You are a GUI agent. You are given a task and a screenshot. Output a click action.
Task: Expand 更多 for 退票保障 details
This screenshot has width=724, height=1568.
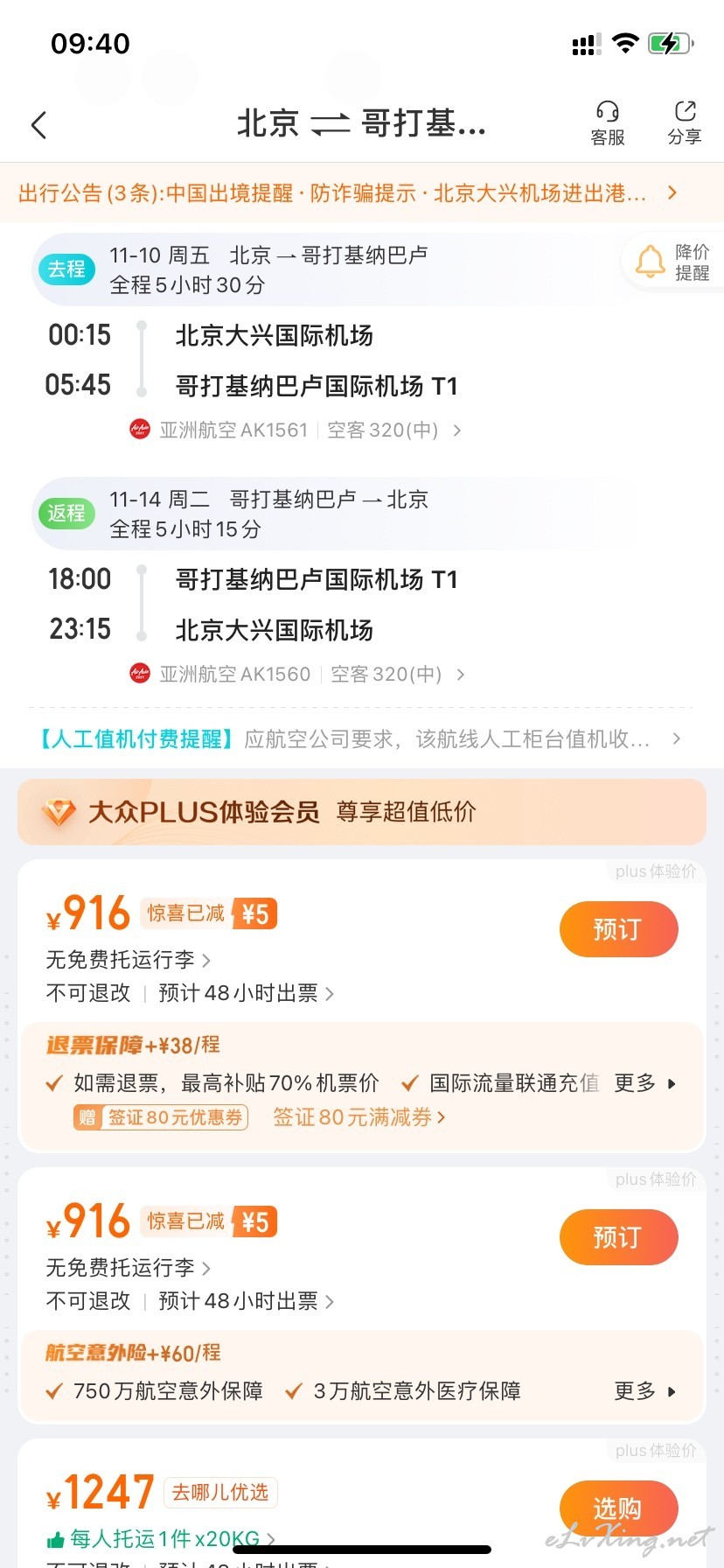coord(644,1083)
